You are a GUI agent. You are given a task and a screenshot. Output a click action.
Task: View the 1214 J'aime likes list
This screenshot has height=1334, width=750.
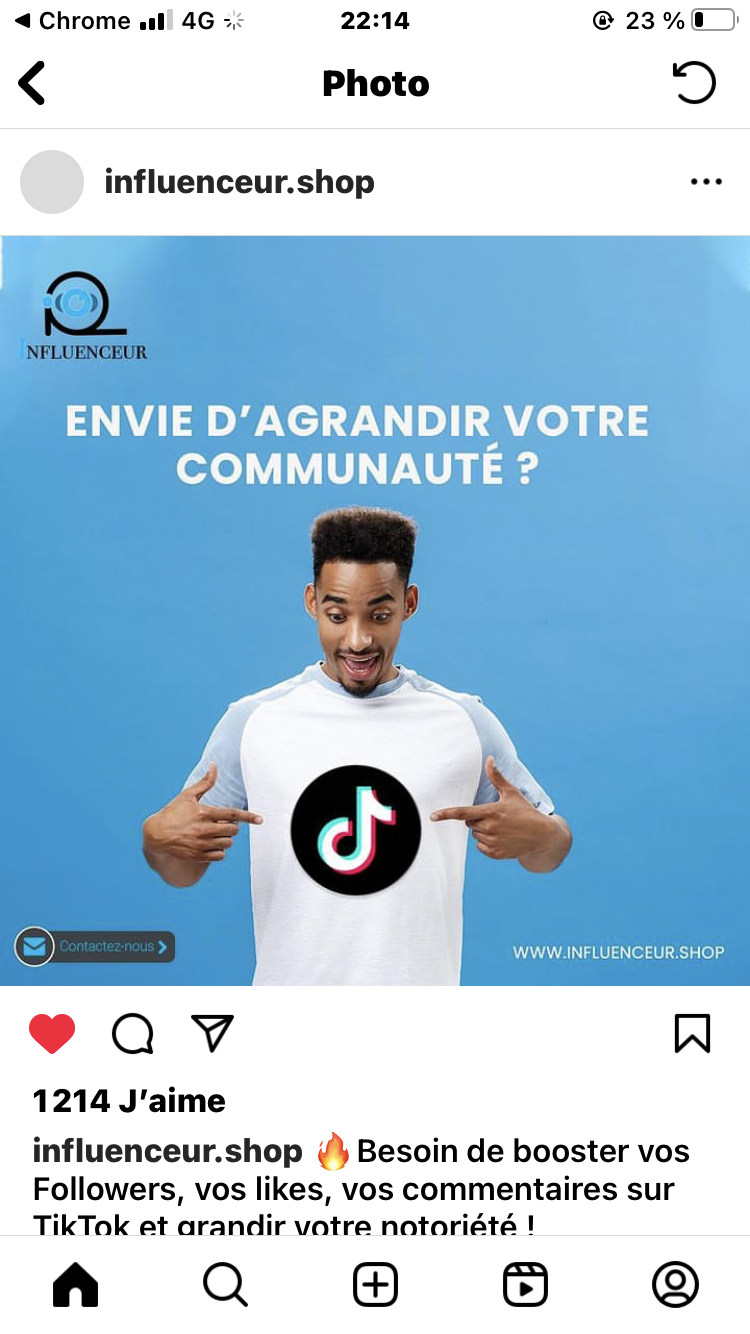(129, 1101)
